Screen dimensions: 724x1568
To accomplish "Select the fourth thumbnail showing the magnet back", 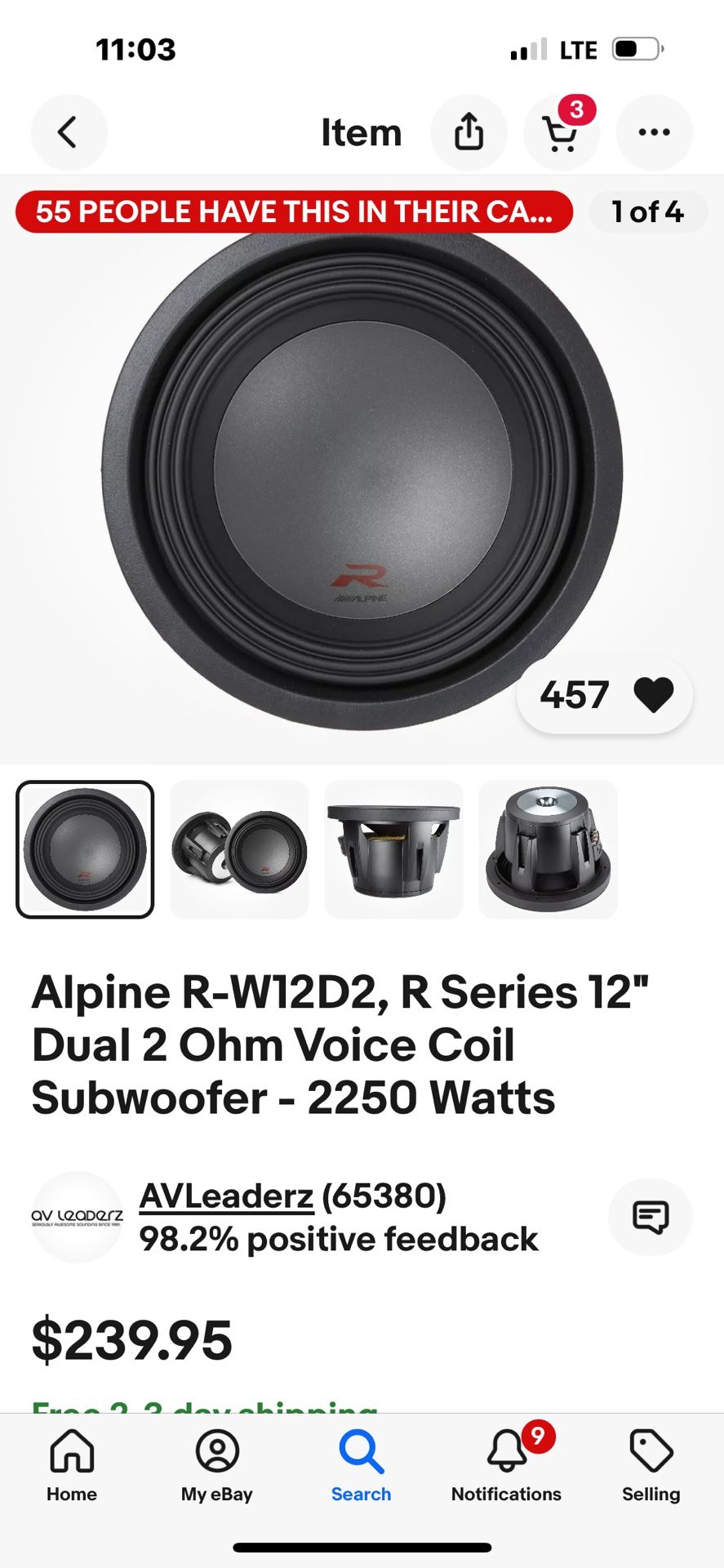I will [548, 849].
